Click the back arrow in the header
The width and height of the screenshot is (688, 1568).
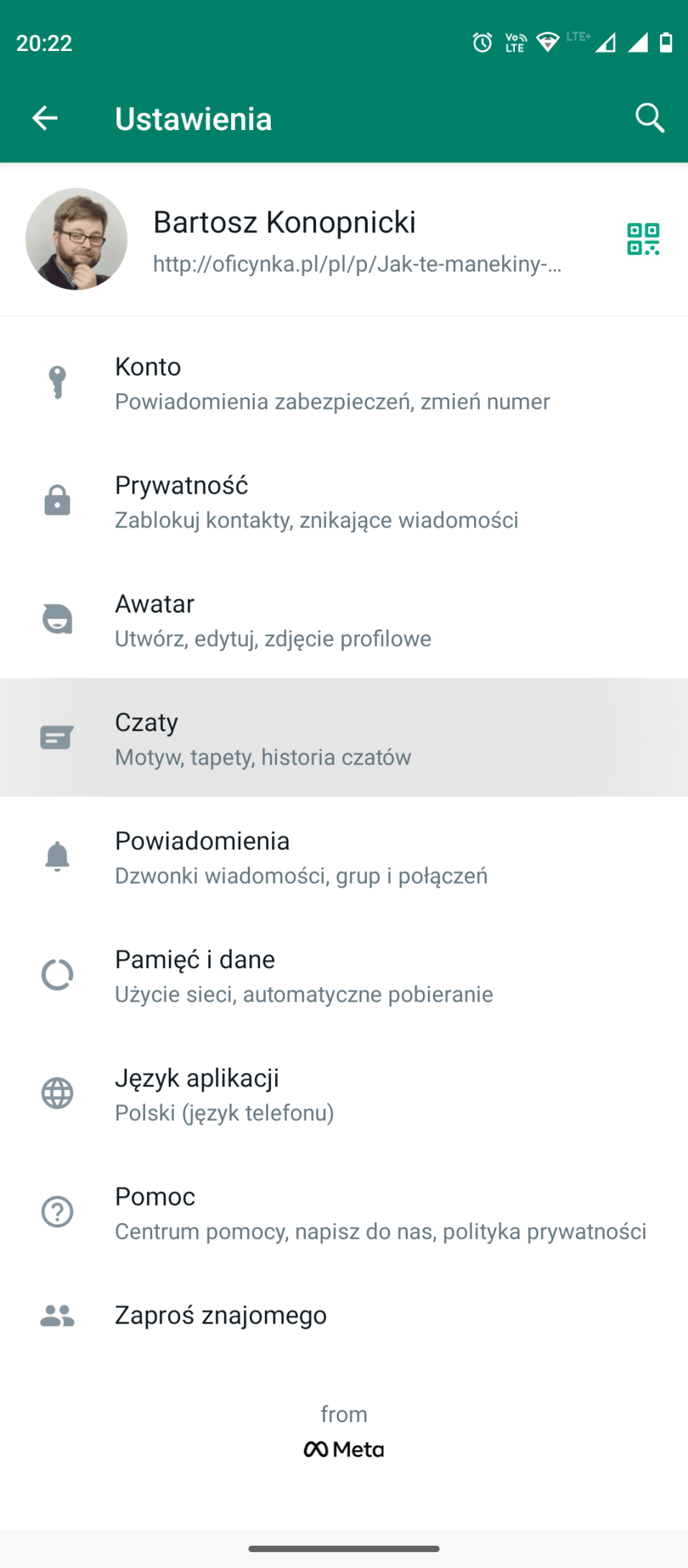(x=43, y=117)
